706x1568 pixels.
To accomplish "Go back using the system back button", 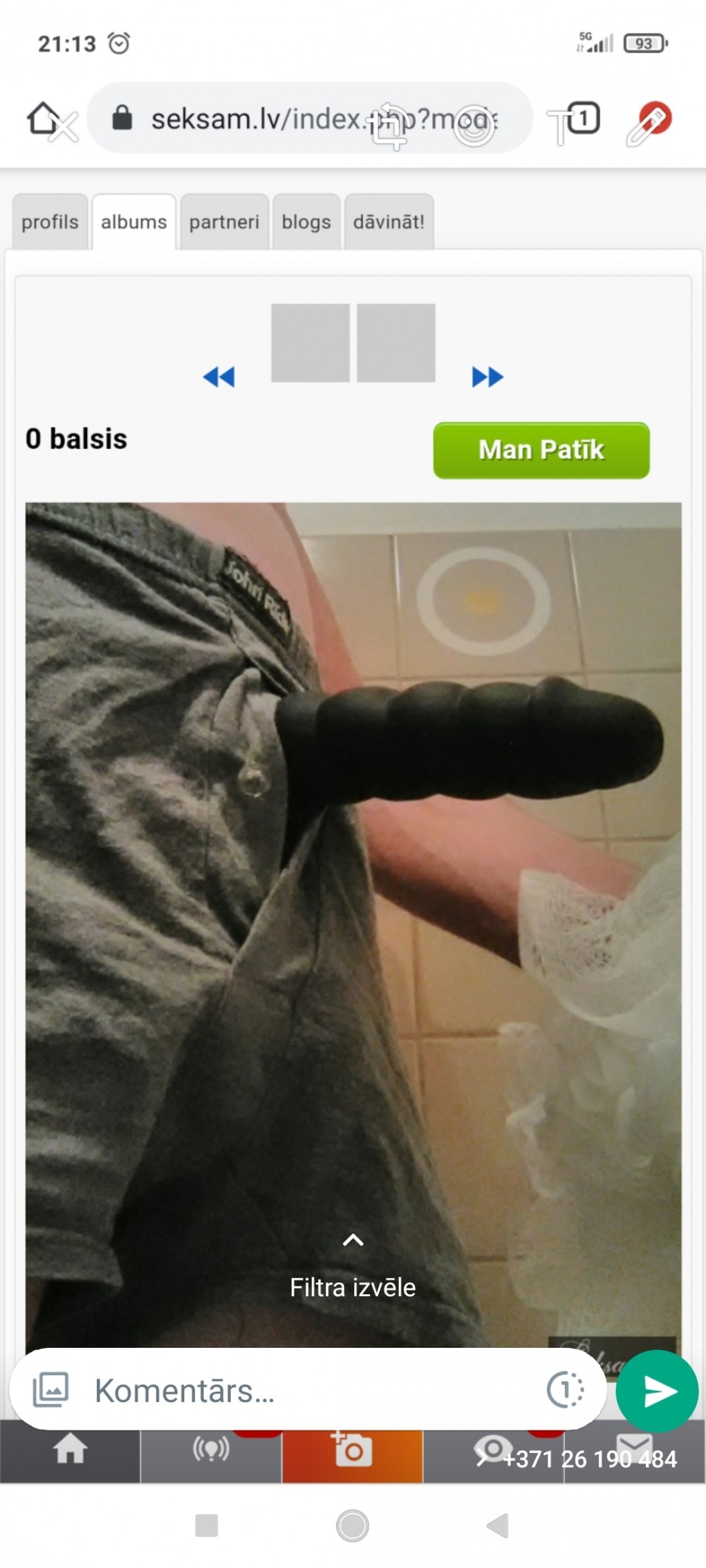I will 498,1526.
